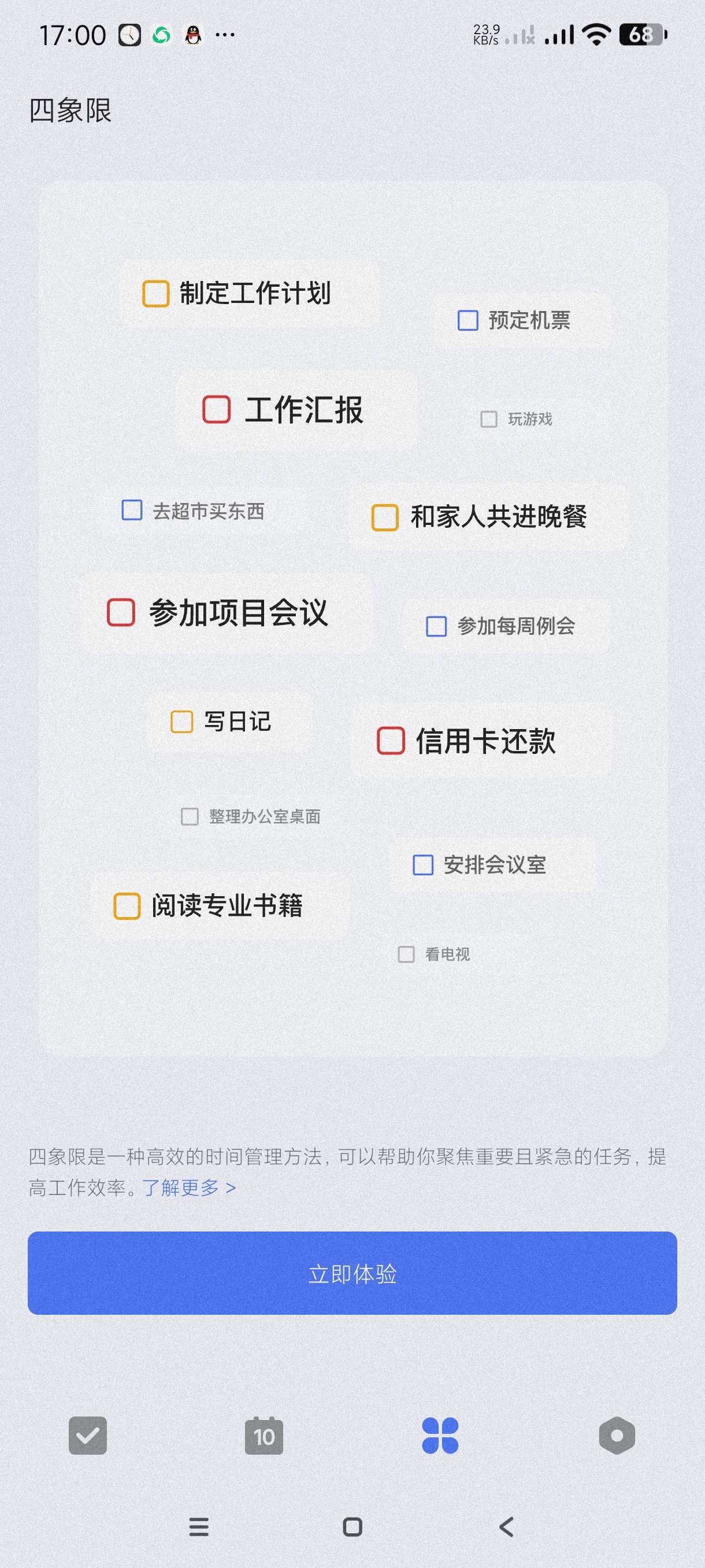Open the calendar tab

[x=264, y=1435]
